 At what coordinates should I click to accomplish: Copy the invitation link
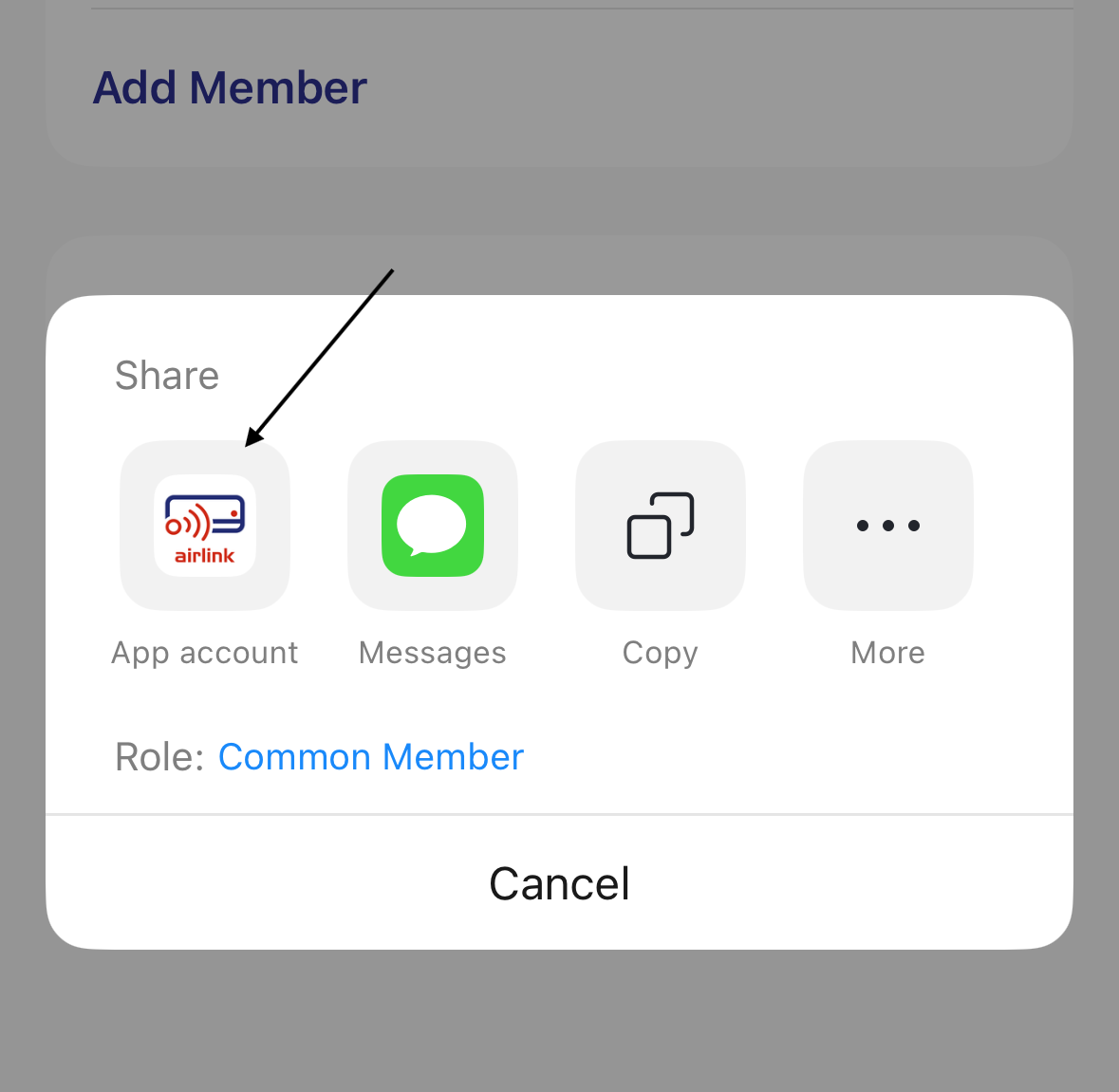coord(661,526)
